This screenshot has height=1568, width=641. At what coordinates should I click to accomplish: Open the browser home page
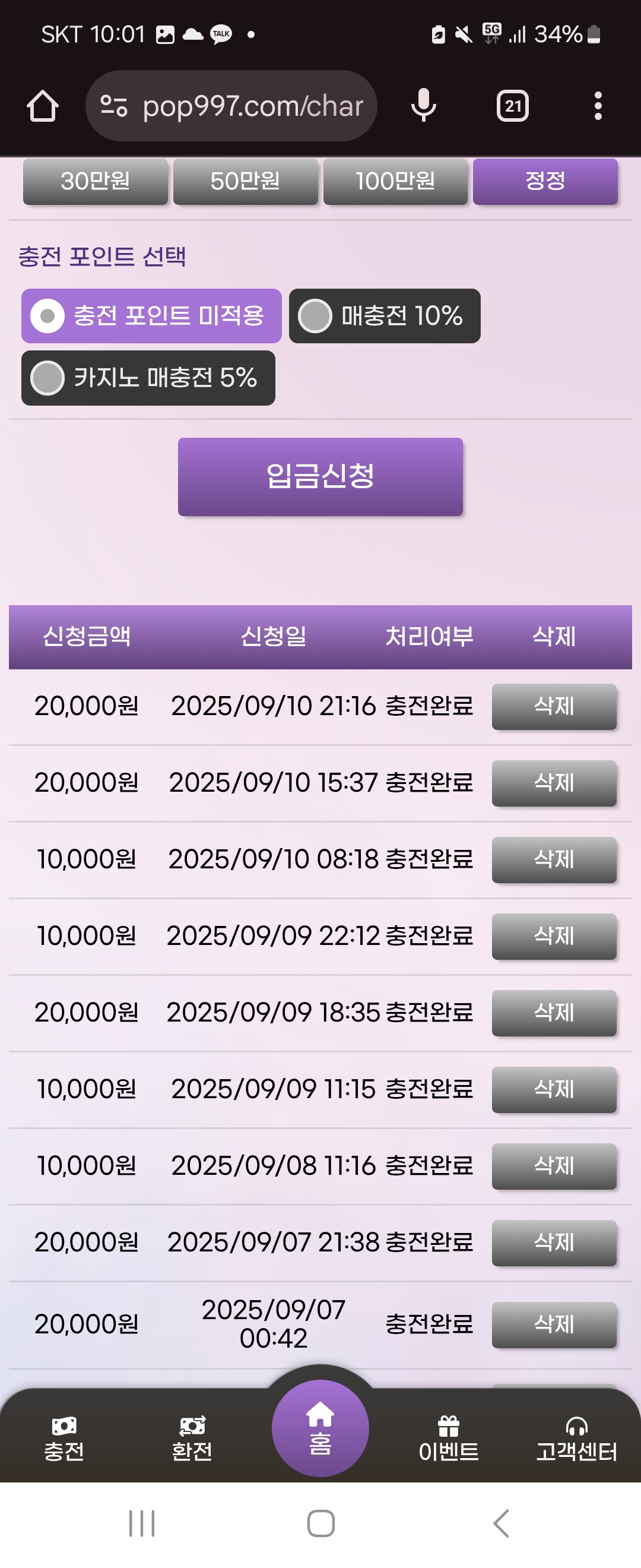click(43, 106)
